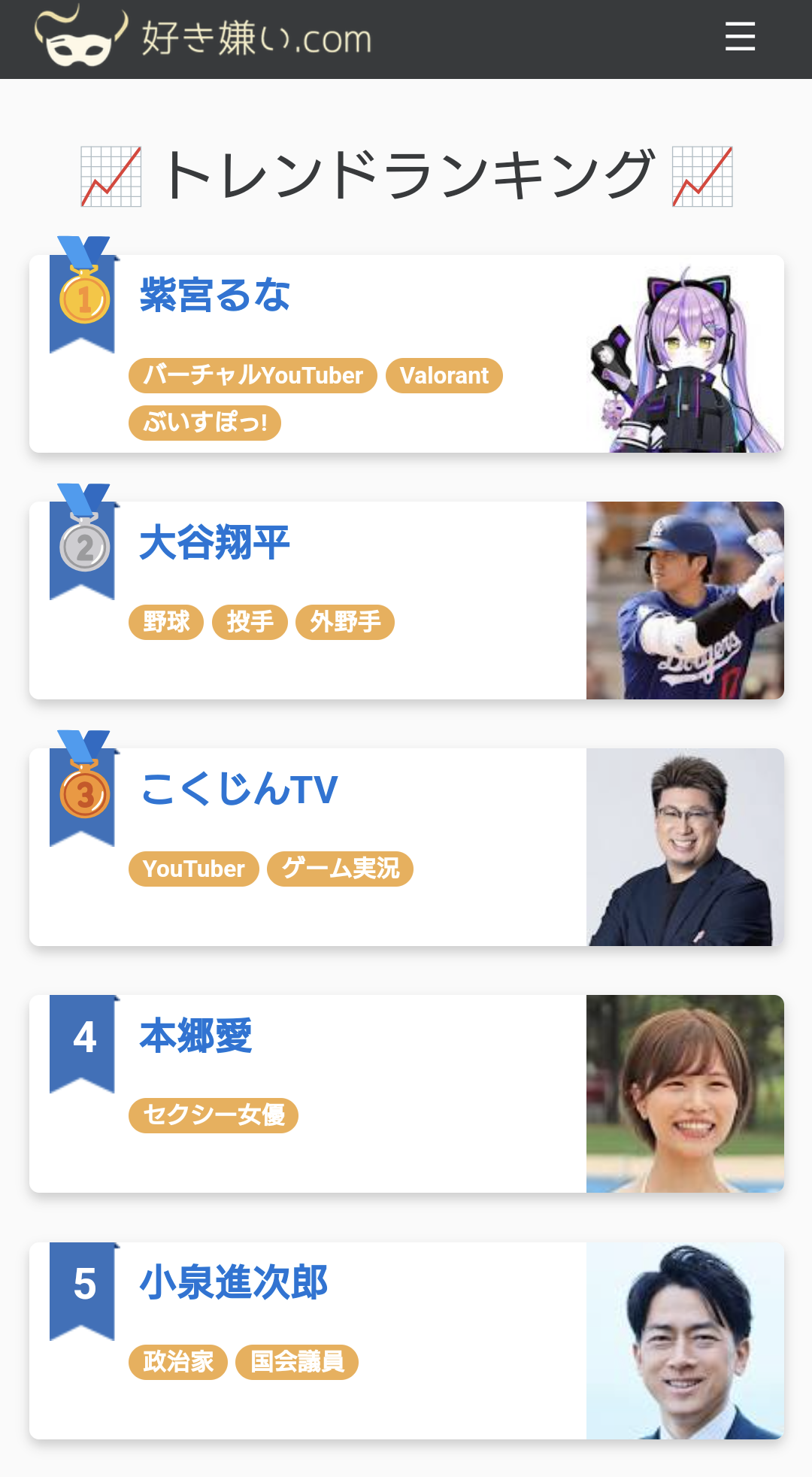Open the hamburger menu
Image resolution: width=812 pixels, height=1477 pixels.
point(740,37)
